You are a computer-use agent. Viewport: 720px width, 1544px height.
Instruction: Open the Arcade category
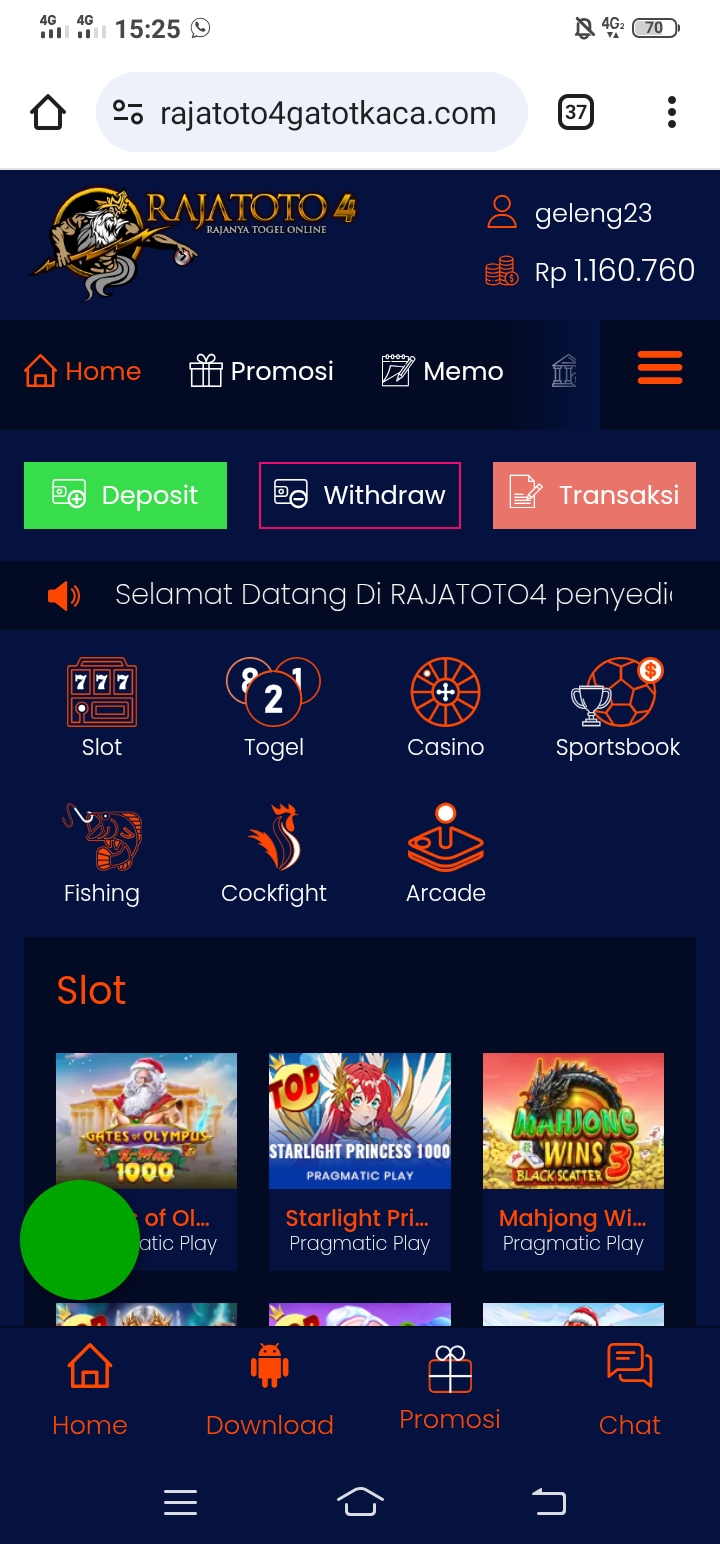446,854
